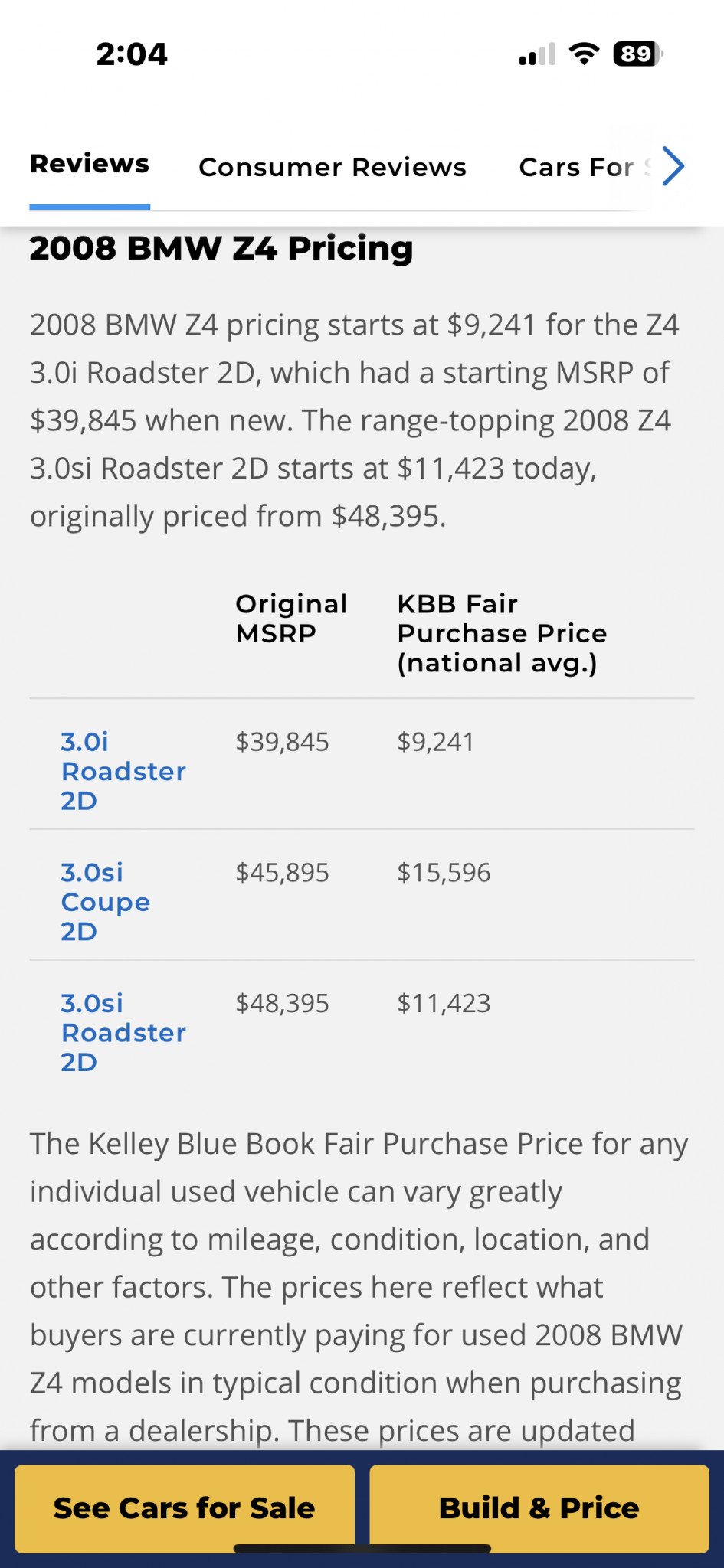Open the 3.0si Coupe 2D link
This screenshot has height=1568, width=724.
click(106, 902)
